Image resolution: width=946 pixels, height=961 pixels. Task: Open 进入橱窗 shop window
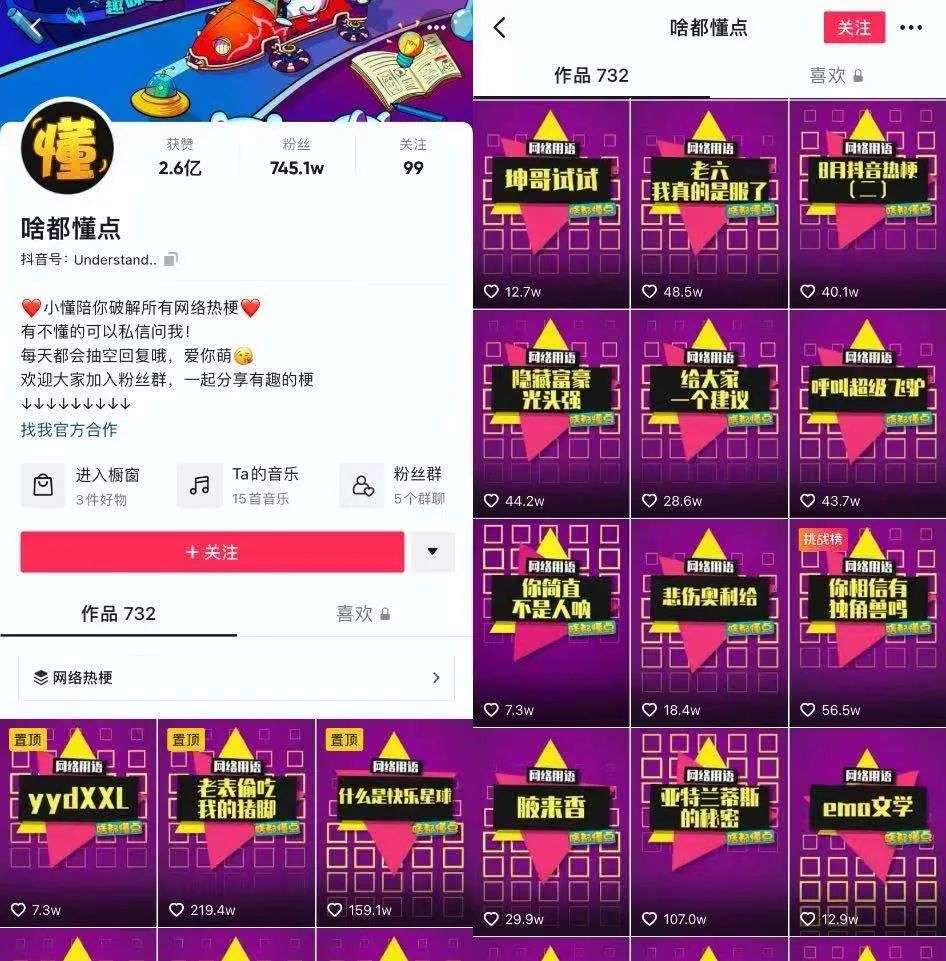(x=82, y=485)
